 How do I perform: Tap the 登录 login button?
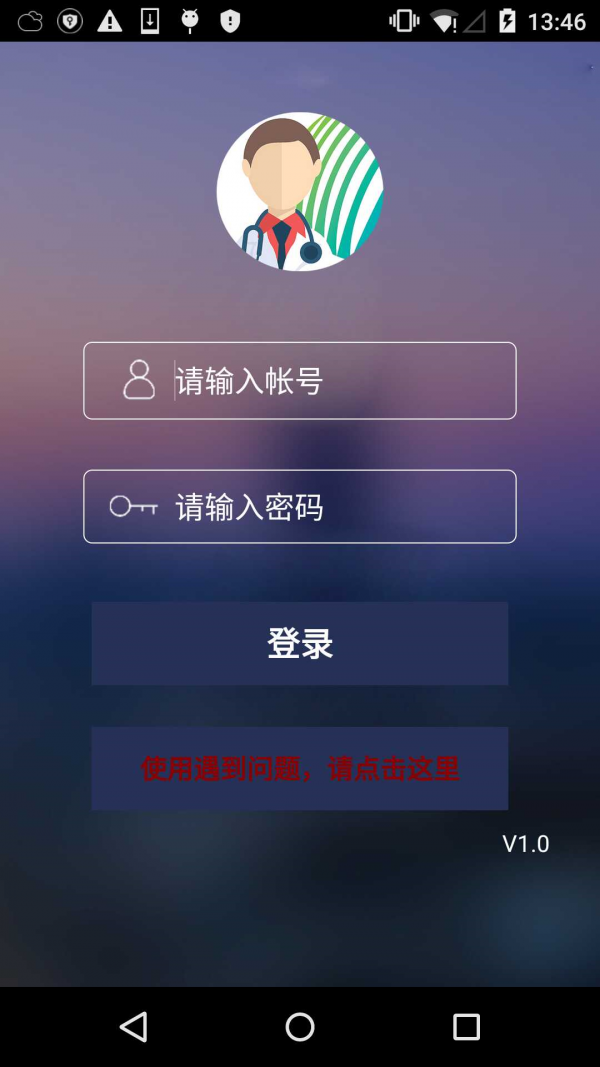click(x=300, y=643)
